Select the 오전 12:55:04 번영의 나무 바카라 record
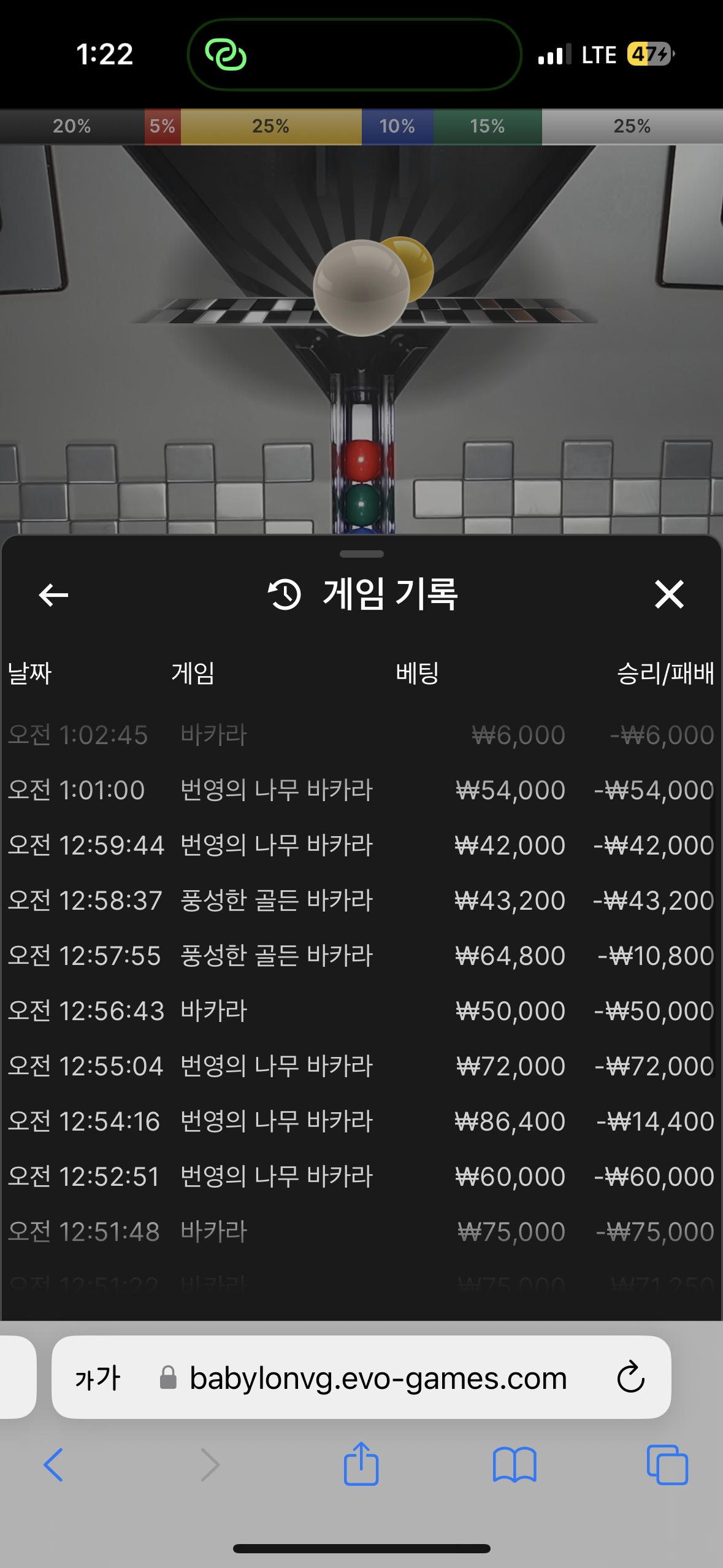 tap(361, 1066)
